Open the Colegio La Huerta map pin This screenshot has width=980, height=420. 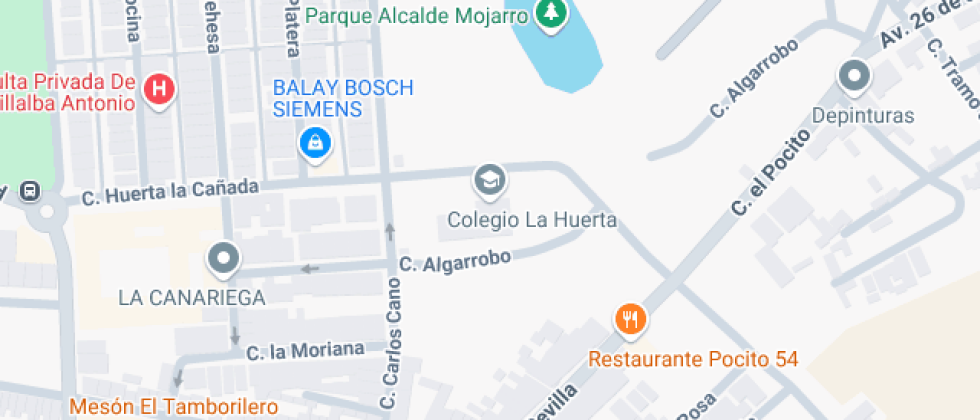pos(490,182)
